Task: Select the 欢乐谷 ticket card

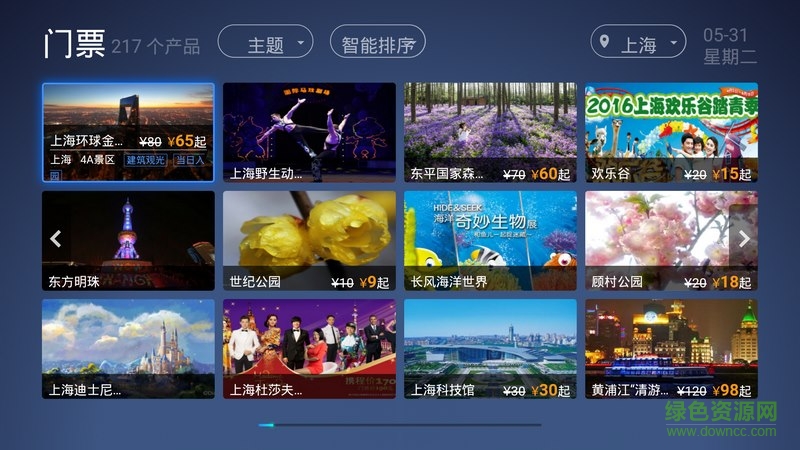Action: coord(671,132)
